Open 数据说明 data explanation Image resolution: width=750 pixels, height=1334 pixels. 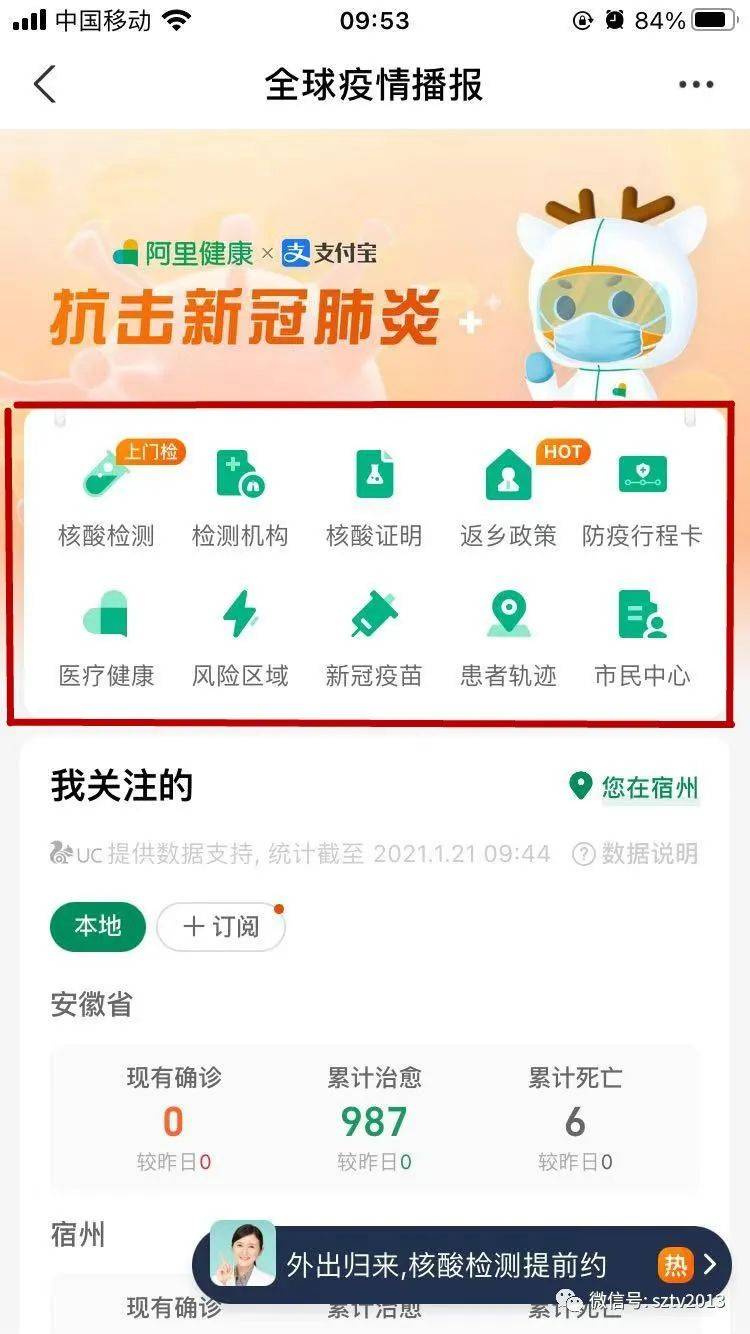[x=635, y=854]
